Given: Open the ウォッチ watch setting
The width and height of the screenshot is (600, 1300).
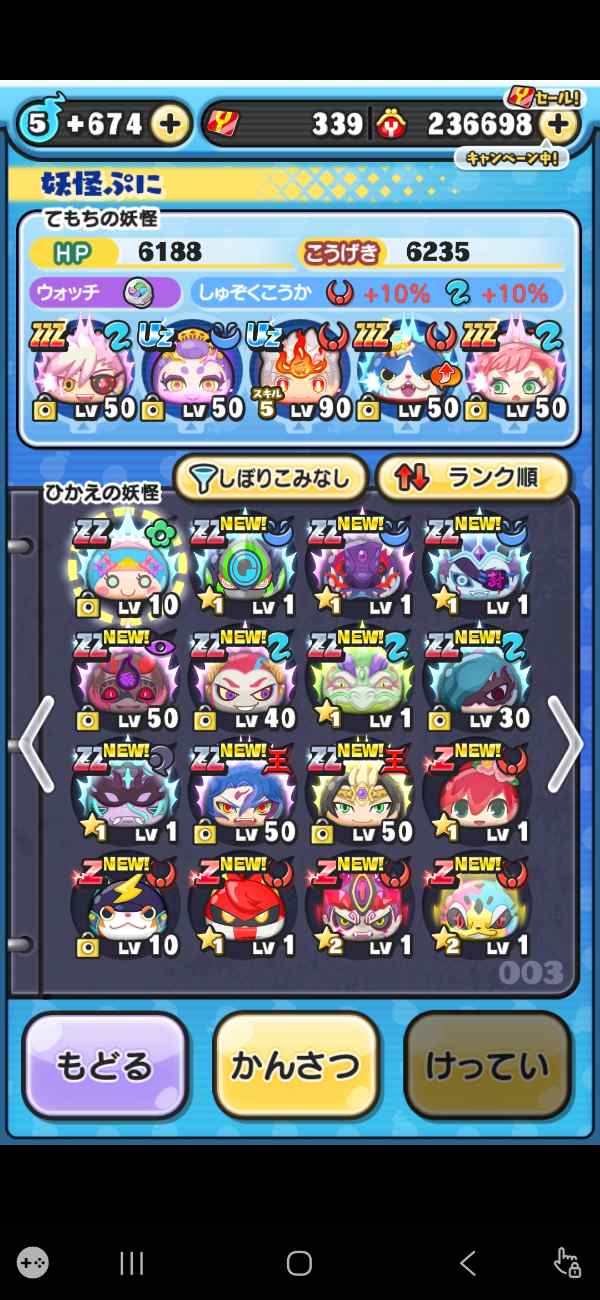Looking at the screenshot, I should (105, 292).
